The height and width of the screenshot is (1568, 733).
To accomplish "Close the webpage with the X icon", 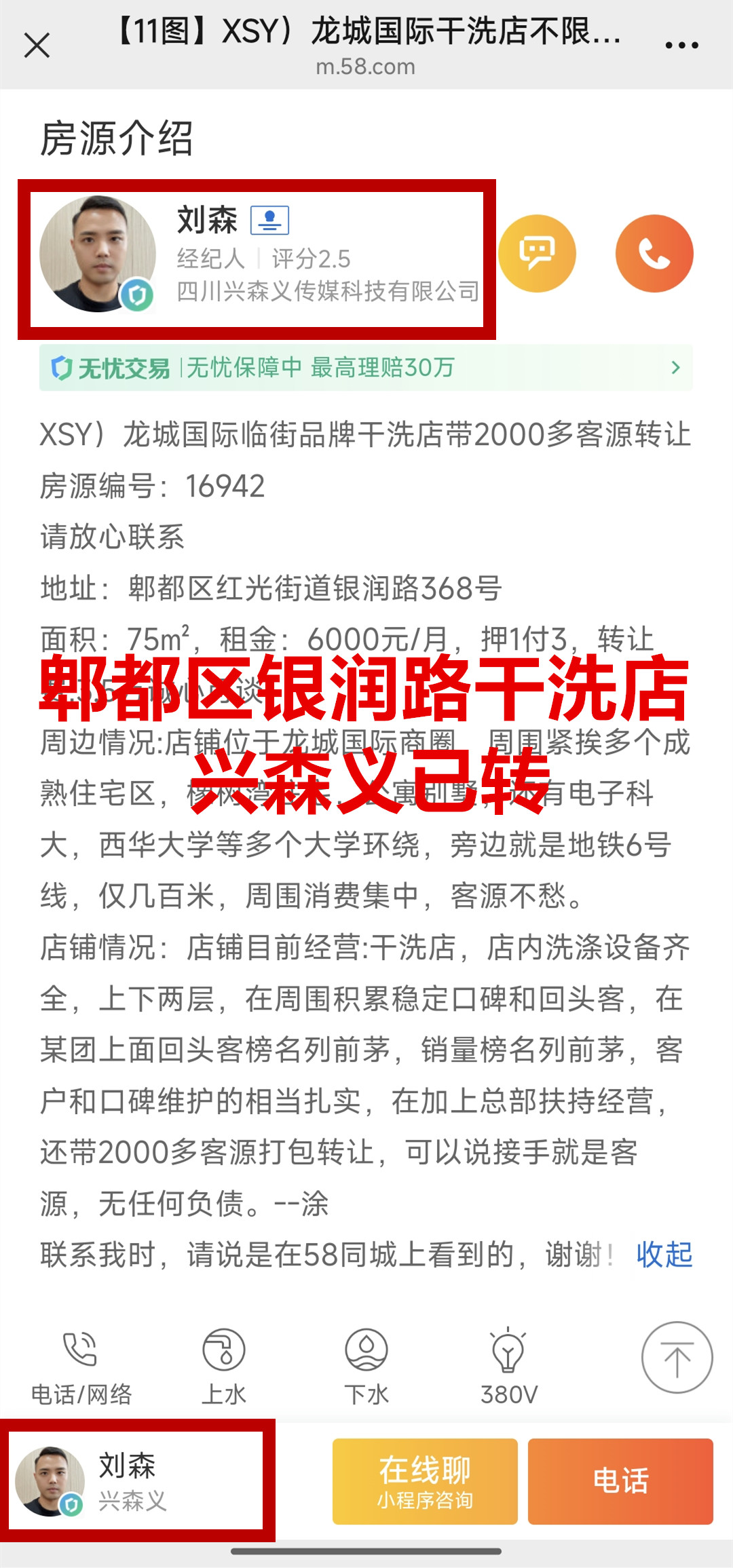I will pos(37,46).
